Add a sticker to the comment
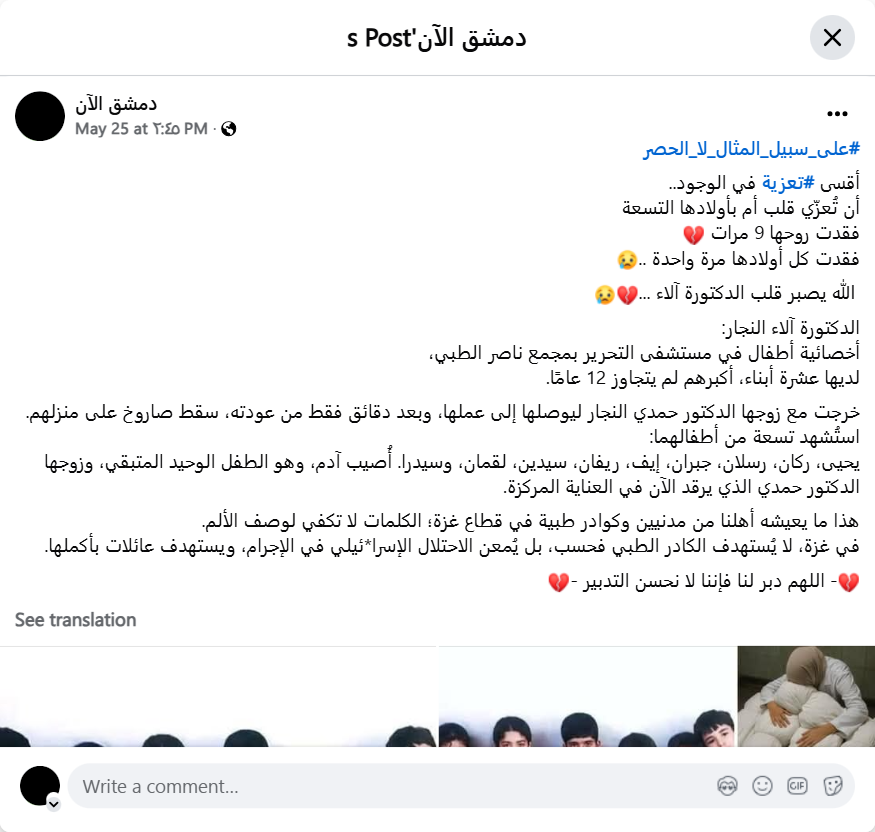The height and width of the screenshot is (832, 875). pyautogui.click(x=832, y=786)
